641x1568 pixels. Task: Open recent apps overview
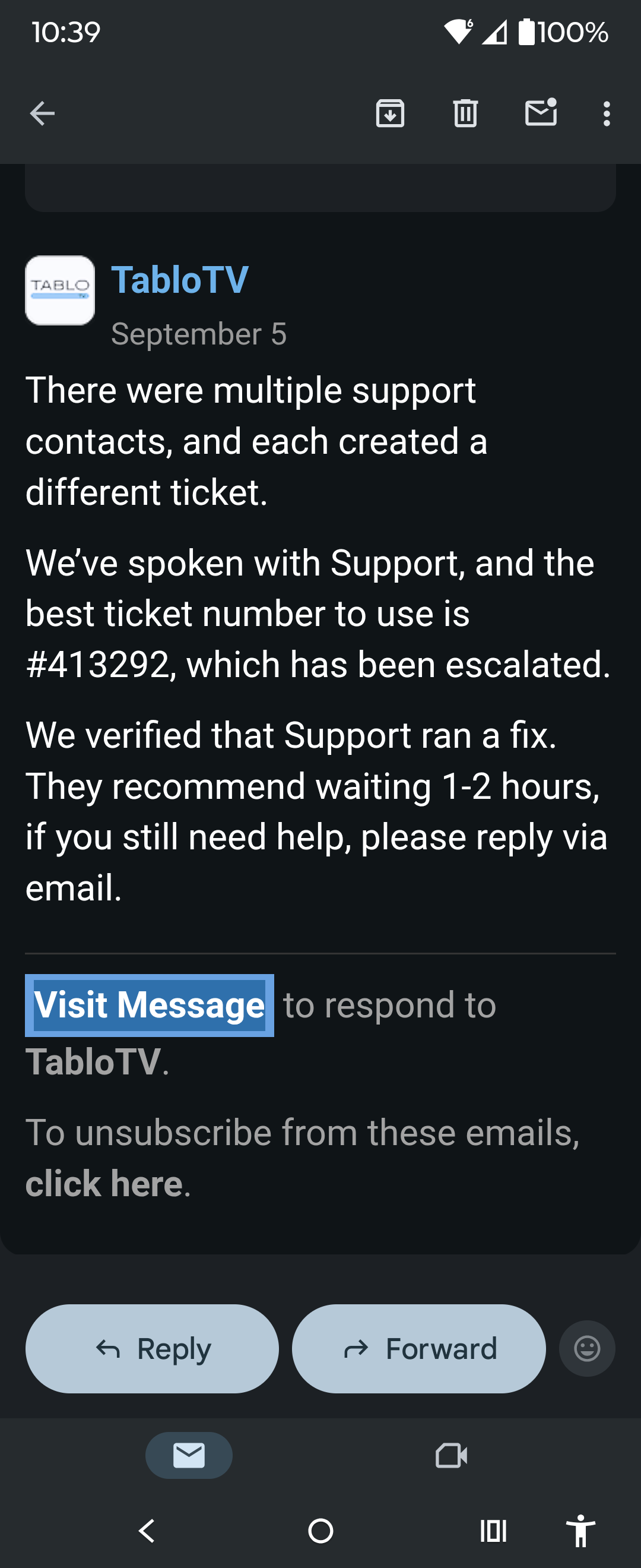click(491, 1532)
